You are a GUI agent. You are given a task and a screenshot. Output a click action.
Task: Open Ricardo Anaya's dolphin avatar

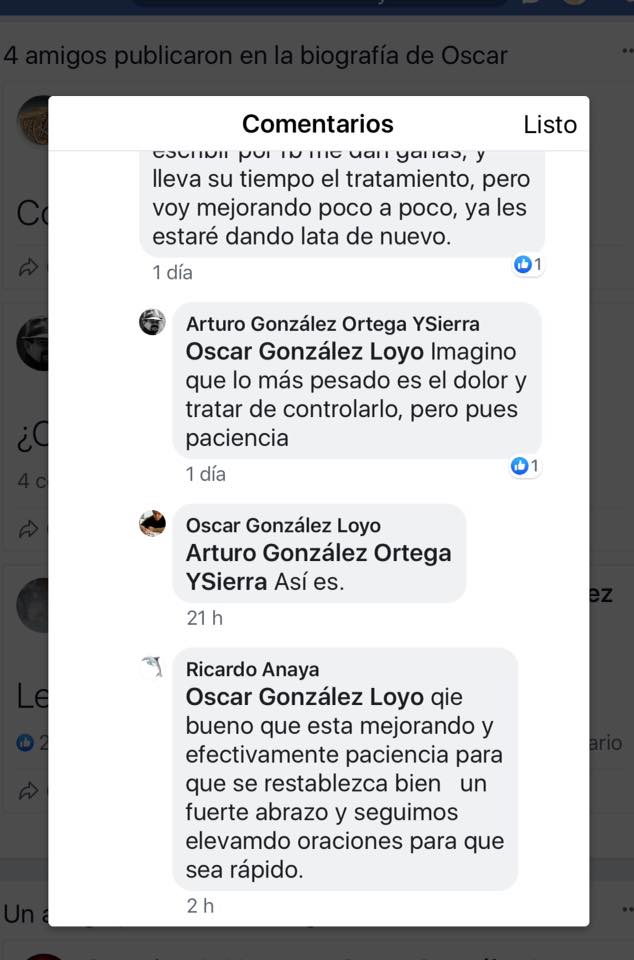coord(152,667)
